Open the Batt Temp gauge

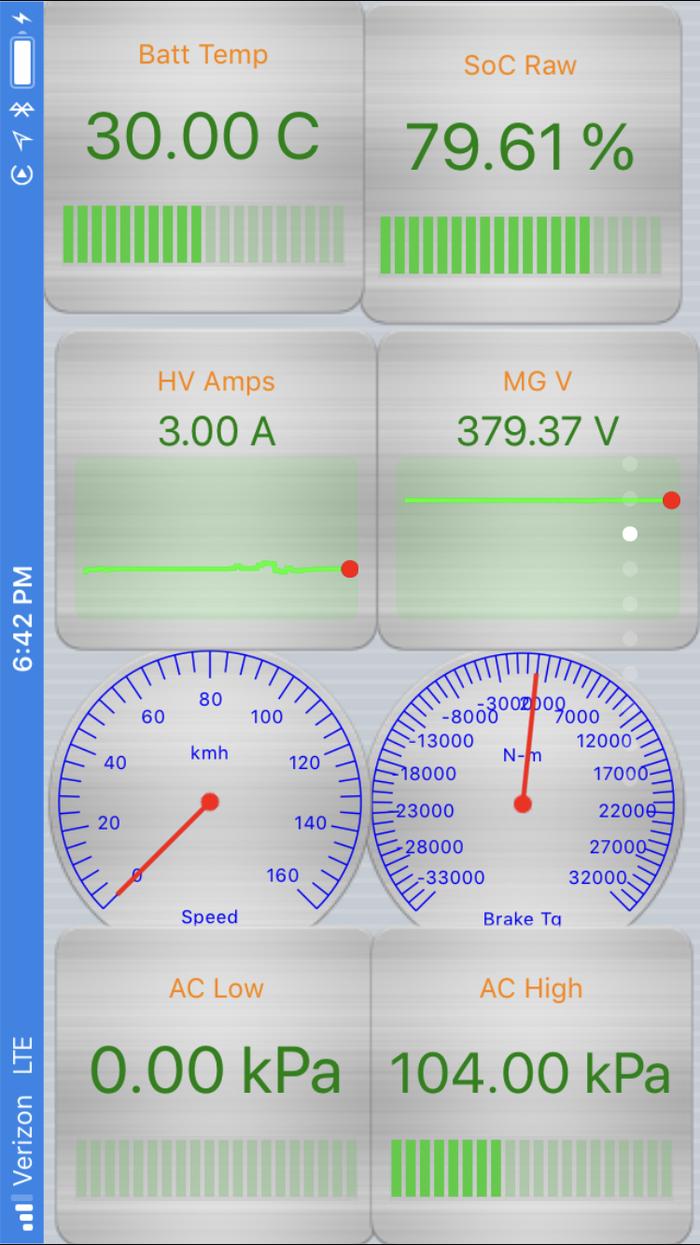[203, 155]
